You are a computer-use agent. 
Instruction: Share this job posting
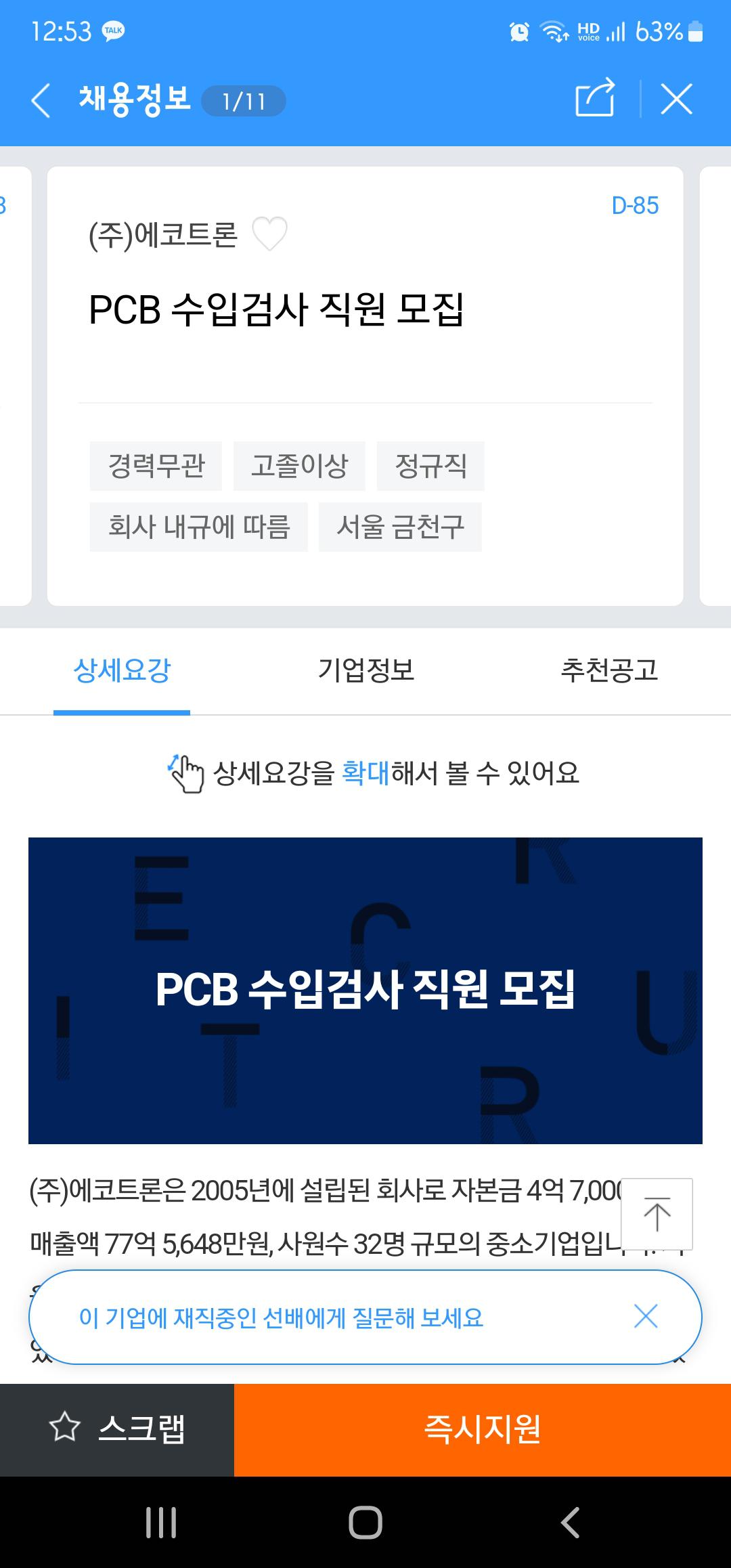point(594,99)
